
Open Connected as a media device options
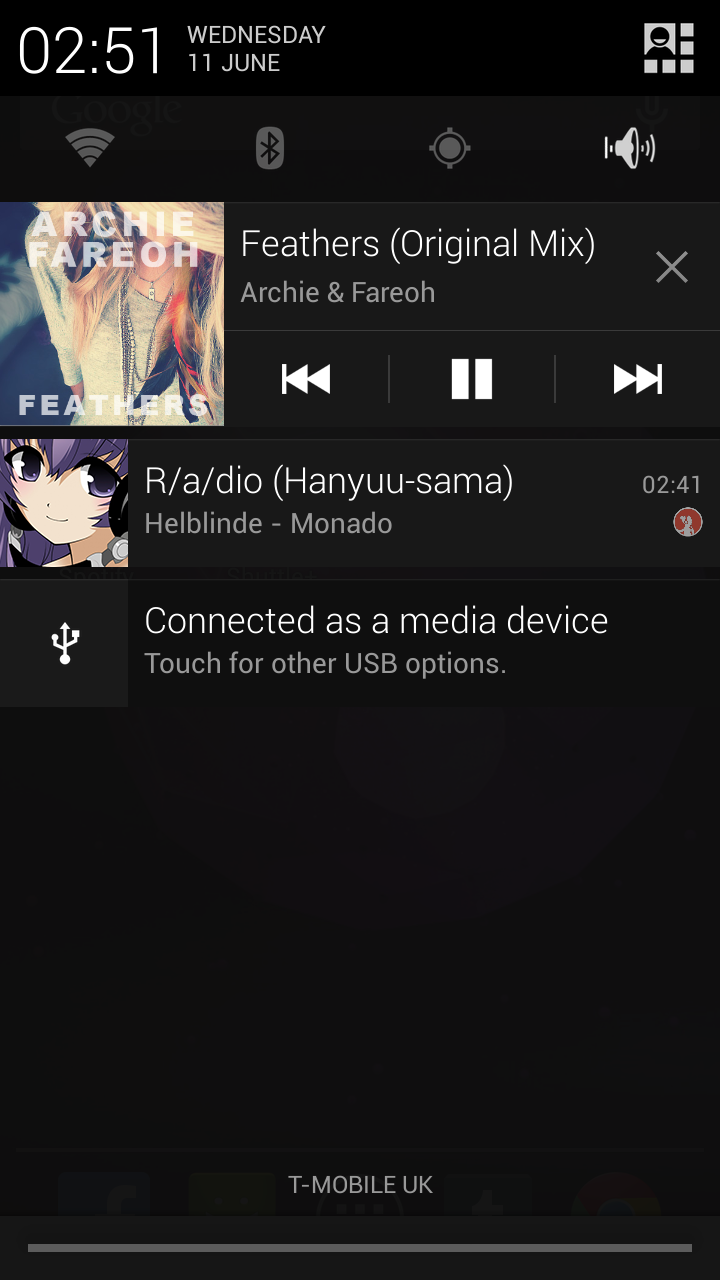pos(400,643)
